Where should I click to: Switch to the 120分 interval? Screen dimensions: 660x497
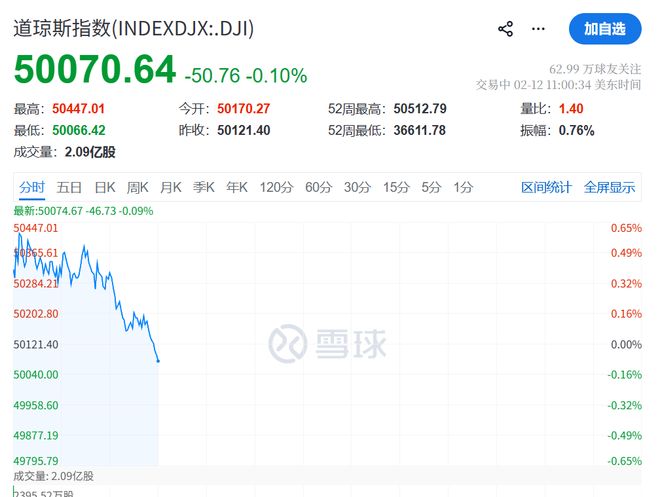click(275, 187)
